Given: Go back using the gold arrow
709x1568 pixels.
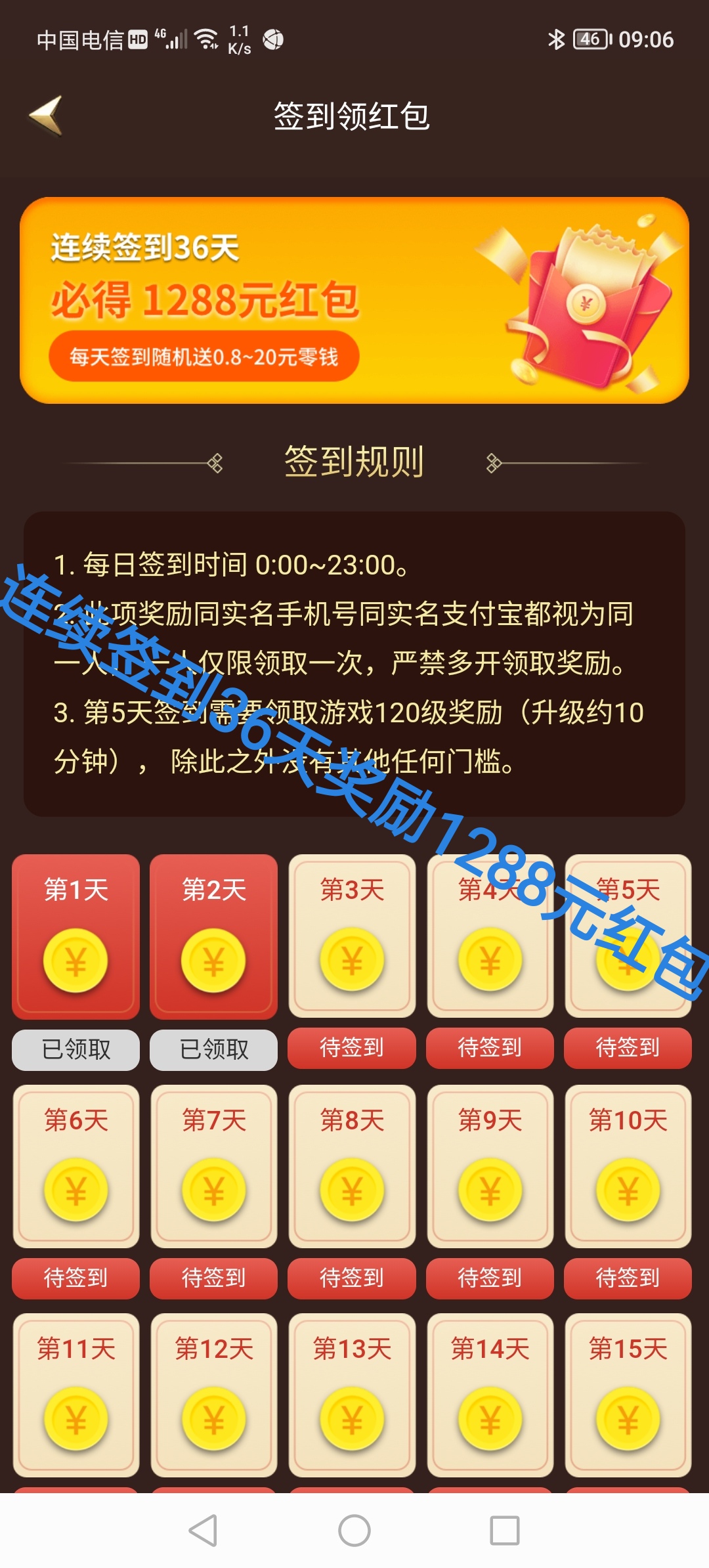Looking at the screenshot, I should click(x=46, y=116).
